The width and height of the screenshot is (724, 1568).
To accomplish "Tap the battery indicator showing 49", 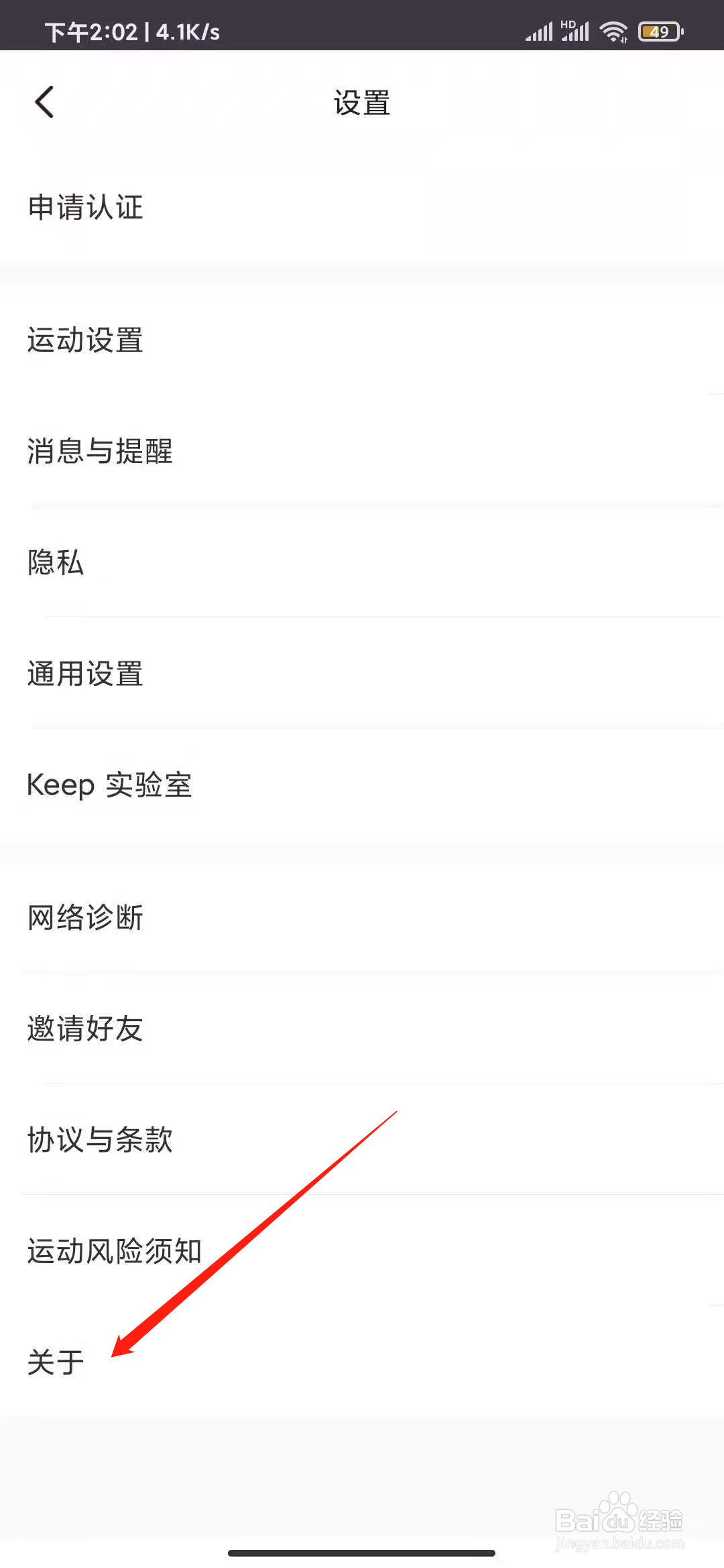I will [x=658, y=30].
